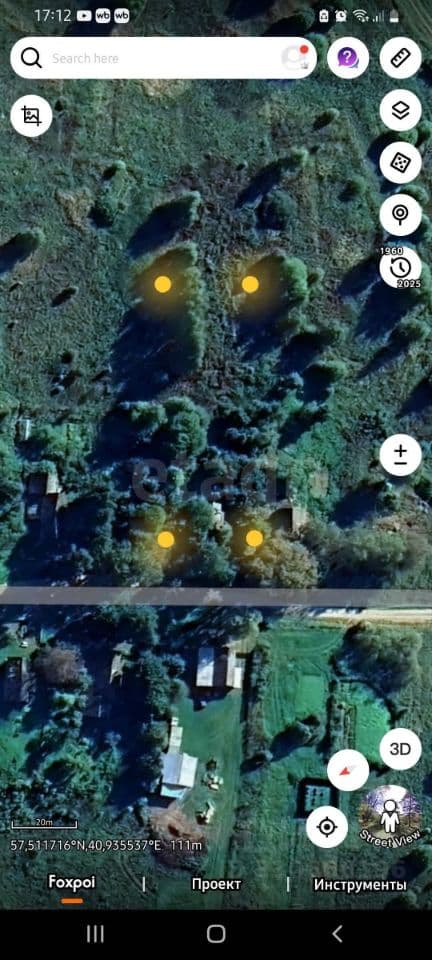Center map on my location
Image resolution: width=432 pixels, height=960 pixels.
[x=327, y=827]
